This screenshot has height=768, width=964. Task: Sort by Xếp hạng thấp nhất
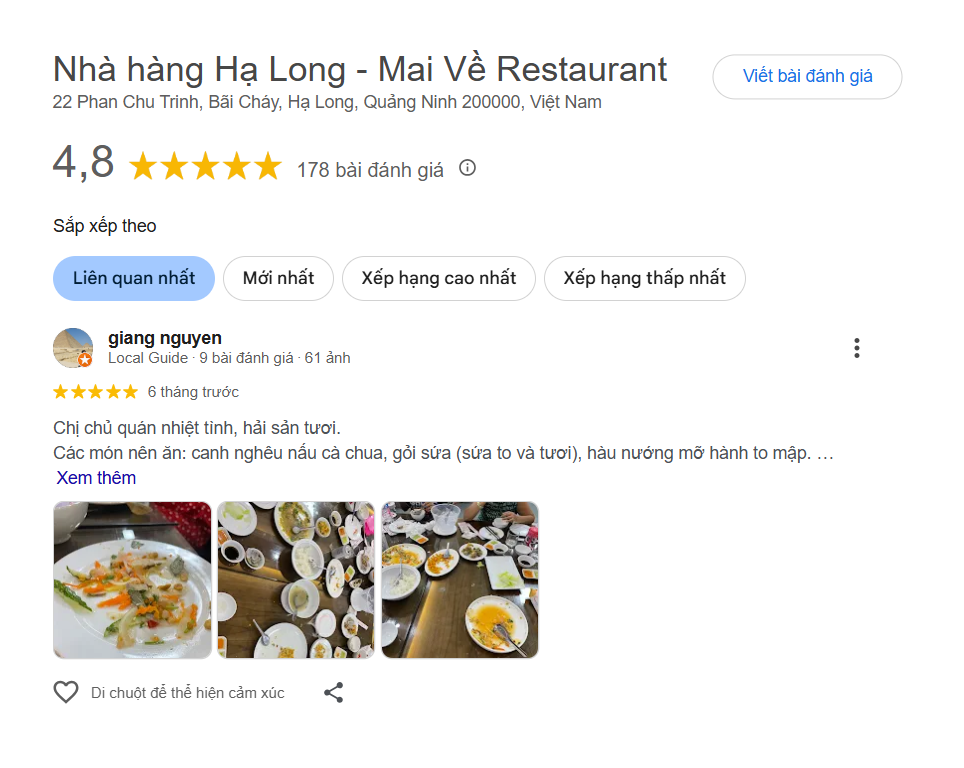click(644, 278)
